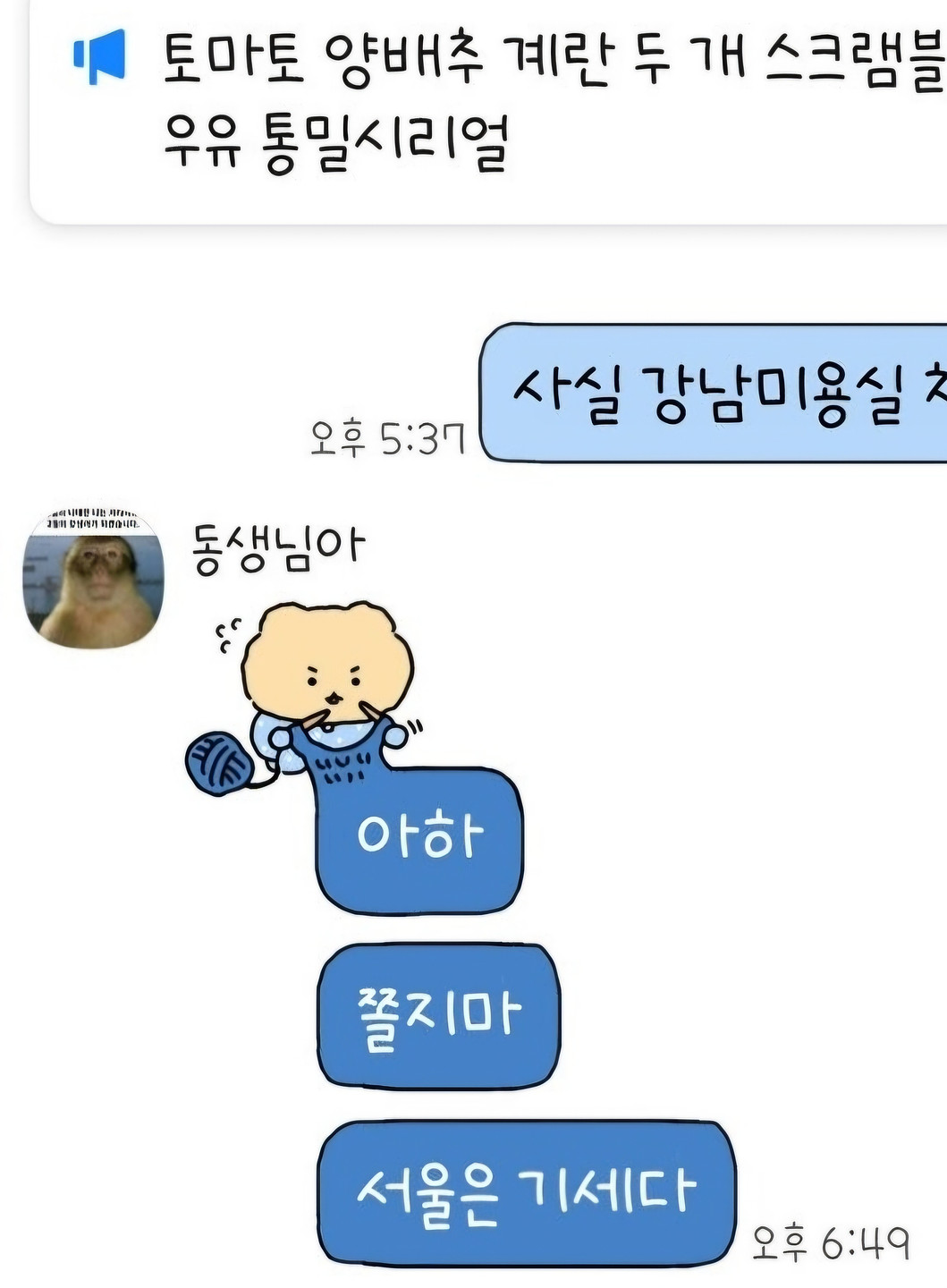Viewport: 947px width, 1288px height.
Task: Open the pinned notice about 토마토 양배추
Action: point(537,98)
